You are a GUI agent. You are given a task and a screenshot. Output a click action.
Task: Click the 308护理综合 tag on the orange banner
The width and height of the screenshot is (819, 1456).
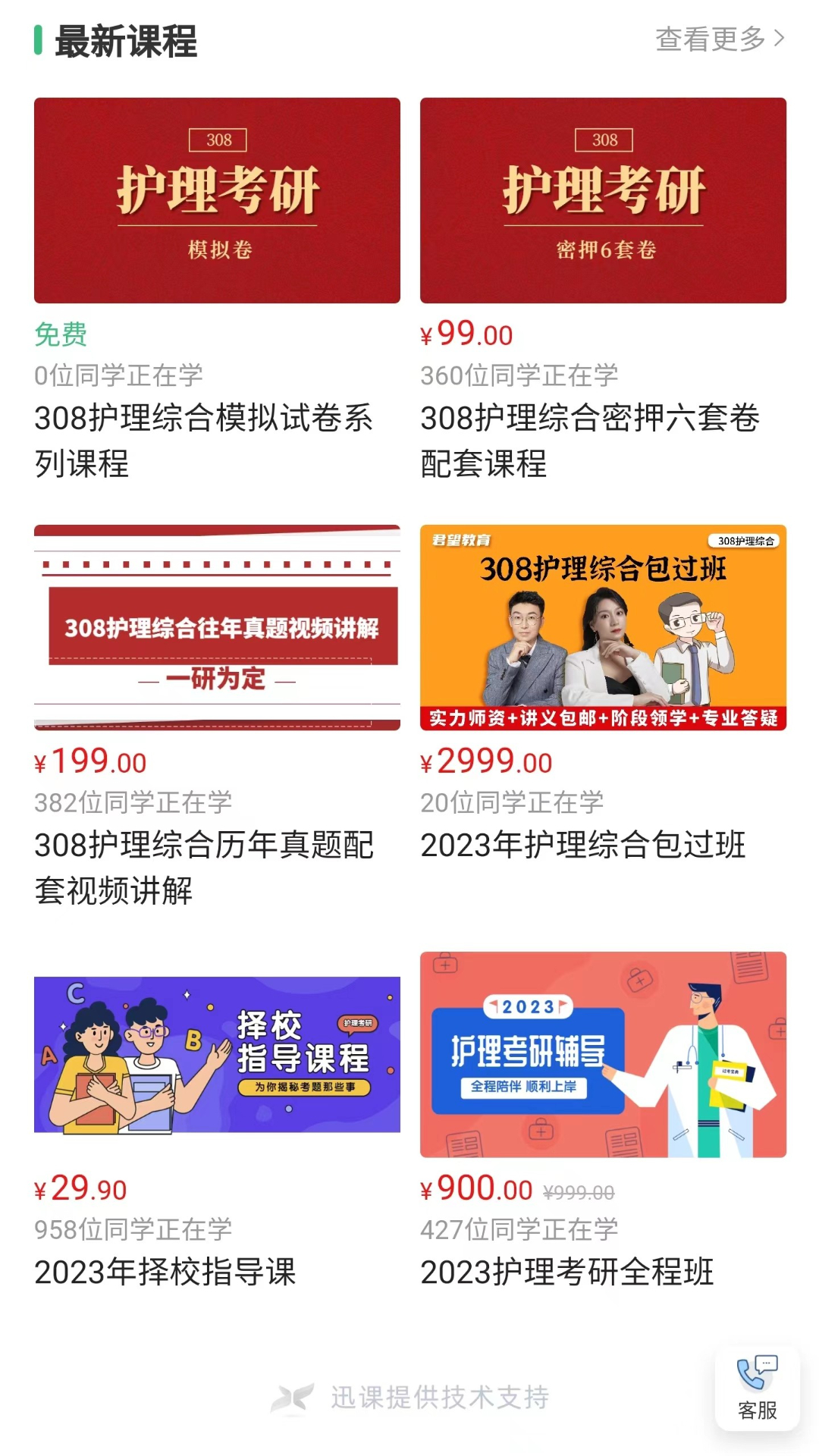[x=746, y=541]
